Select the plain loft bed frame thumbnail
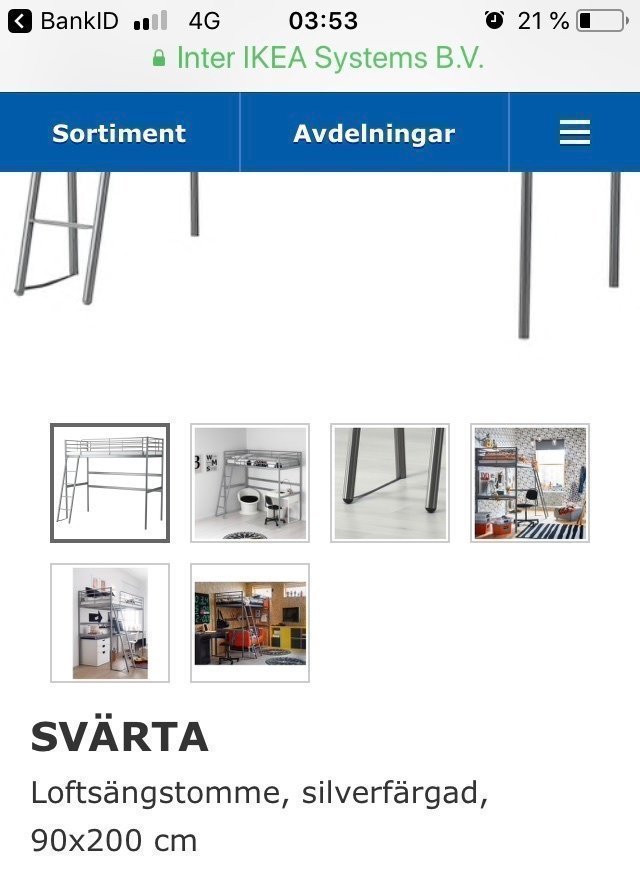 click(x=110, y=483)
